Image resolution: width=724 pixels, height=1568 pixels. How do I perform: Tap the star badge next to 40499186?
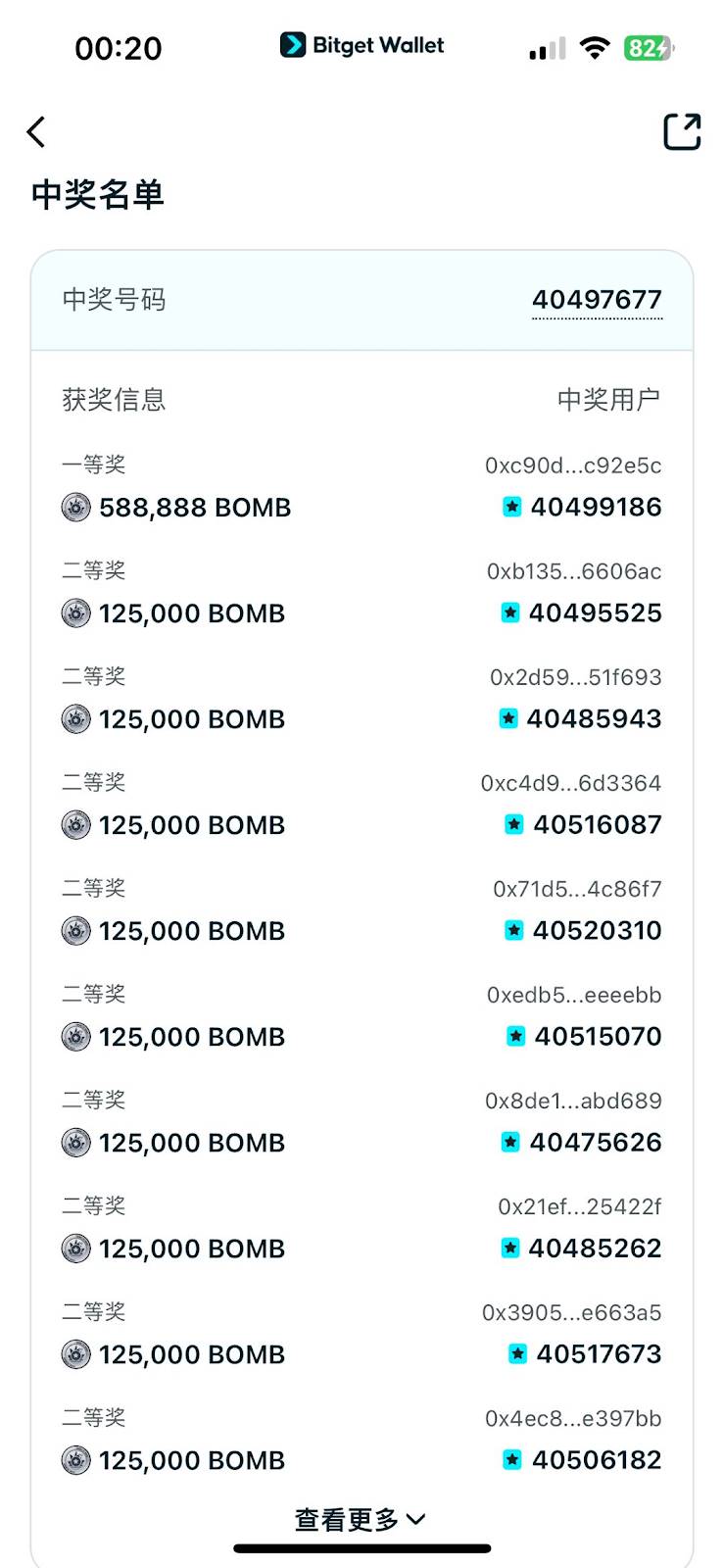pyautogui.click(x=510, y=508)
